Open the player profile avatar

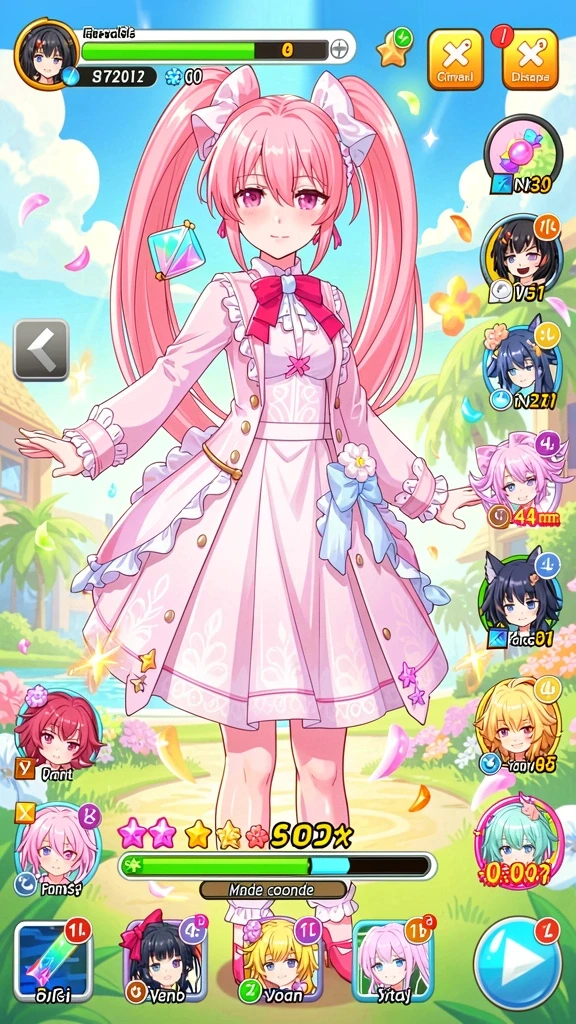46,54
